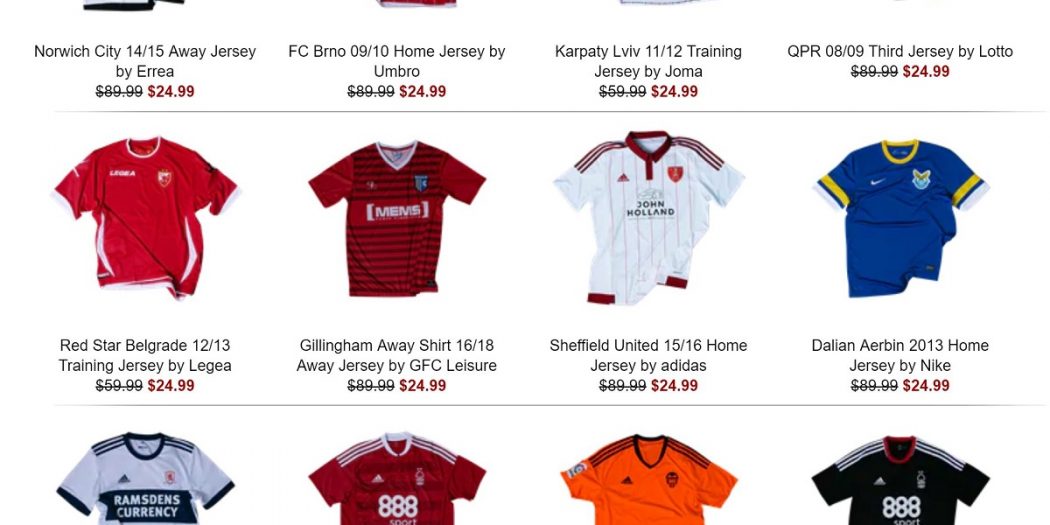The width and height of the screenshot is (1050, 525).
Task: View FC Brno 09/10 Home Jersey by Umbro
Action: (397, 61)
